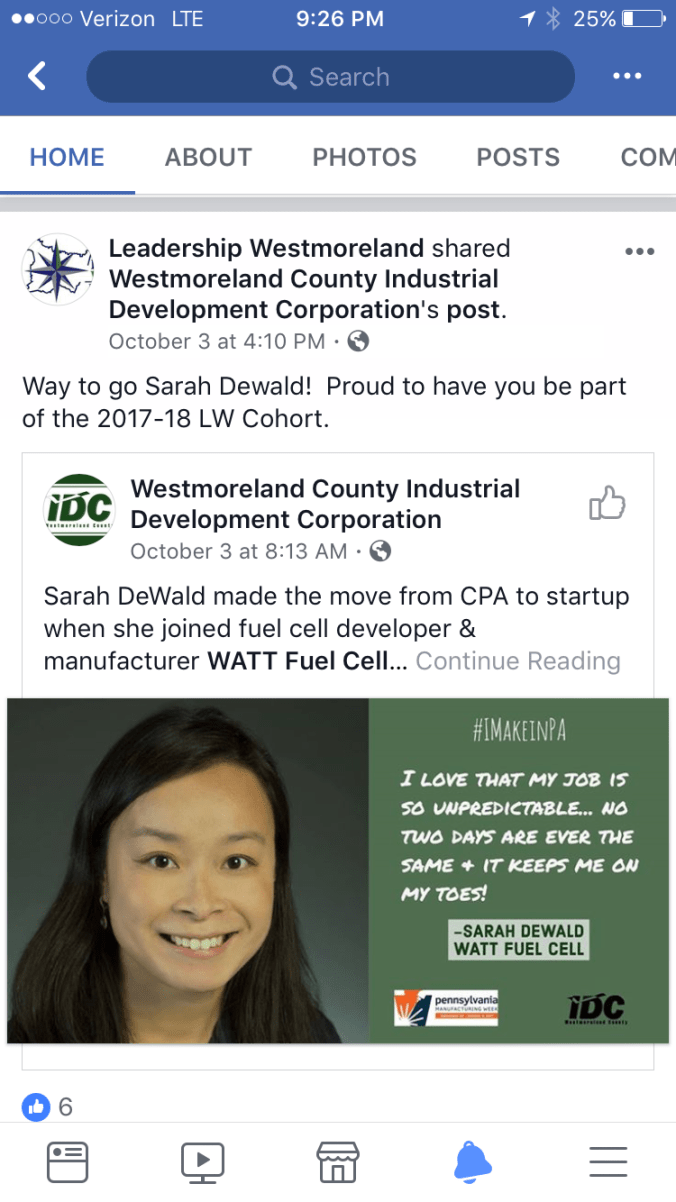Open the Sarah DeWald quote photo
The image size is (676, 1202).
(x=337, y=871)
